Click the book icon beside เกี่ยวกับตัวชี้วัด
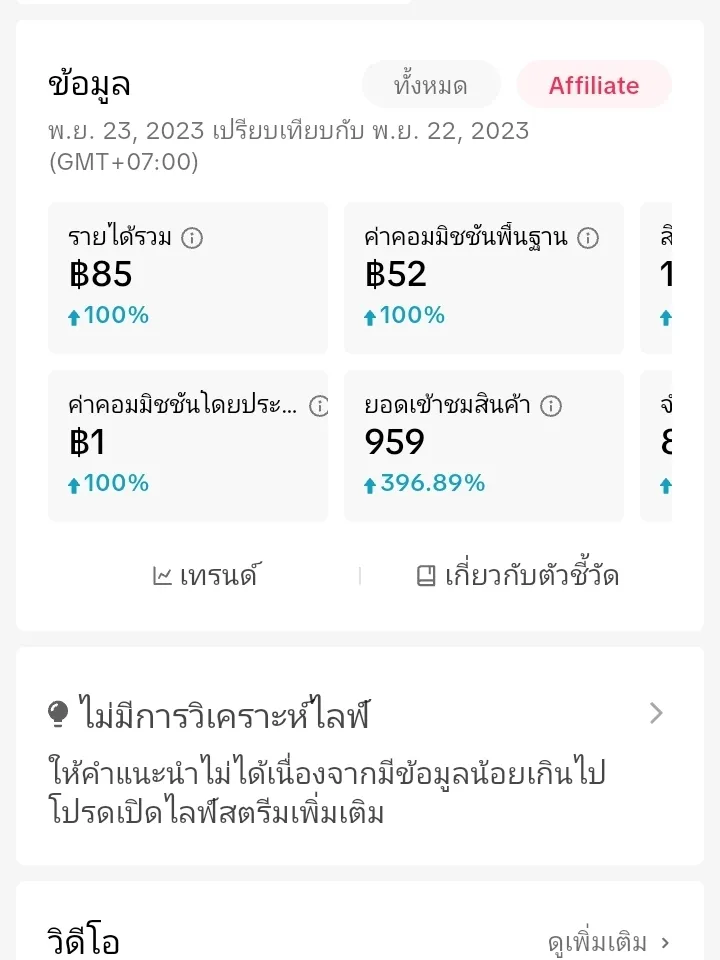This screenshot has width=720, height=960. [x=424, y=574]
